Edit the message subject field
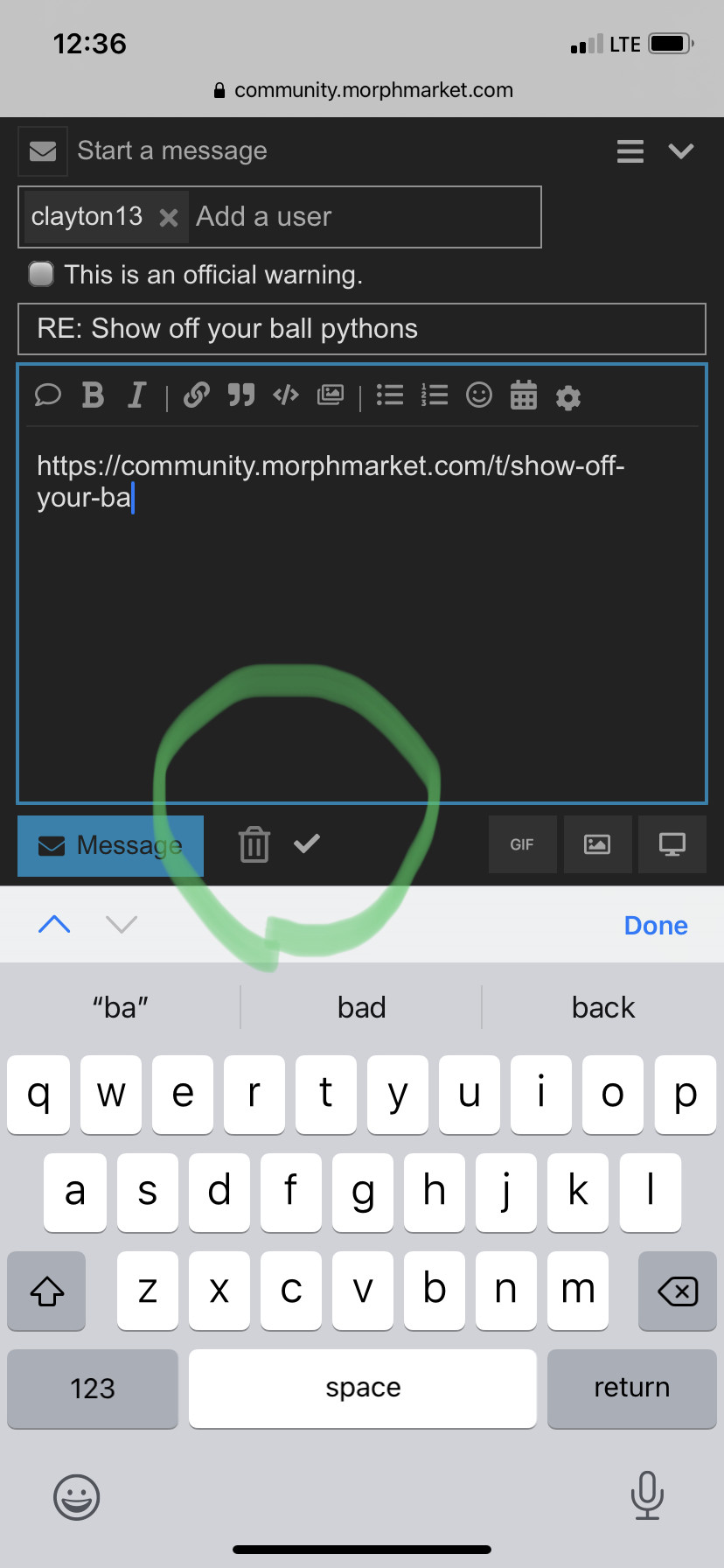The image size is (724, 1568). [x=361, y=329]
